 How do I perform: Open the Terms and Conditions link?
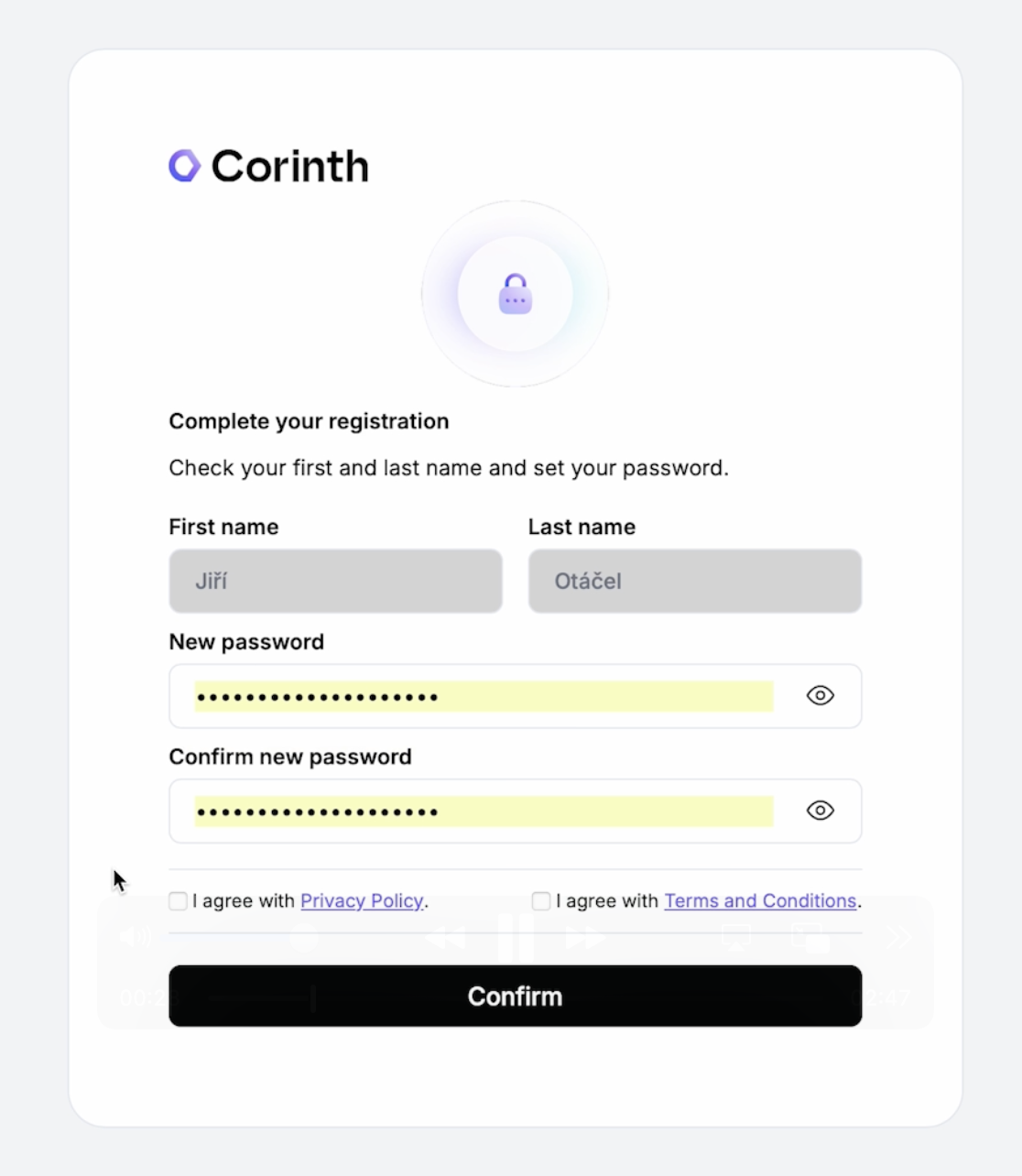point(760,901)
